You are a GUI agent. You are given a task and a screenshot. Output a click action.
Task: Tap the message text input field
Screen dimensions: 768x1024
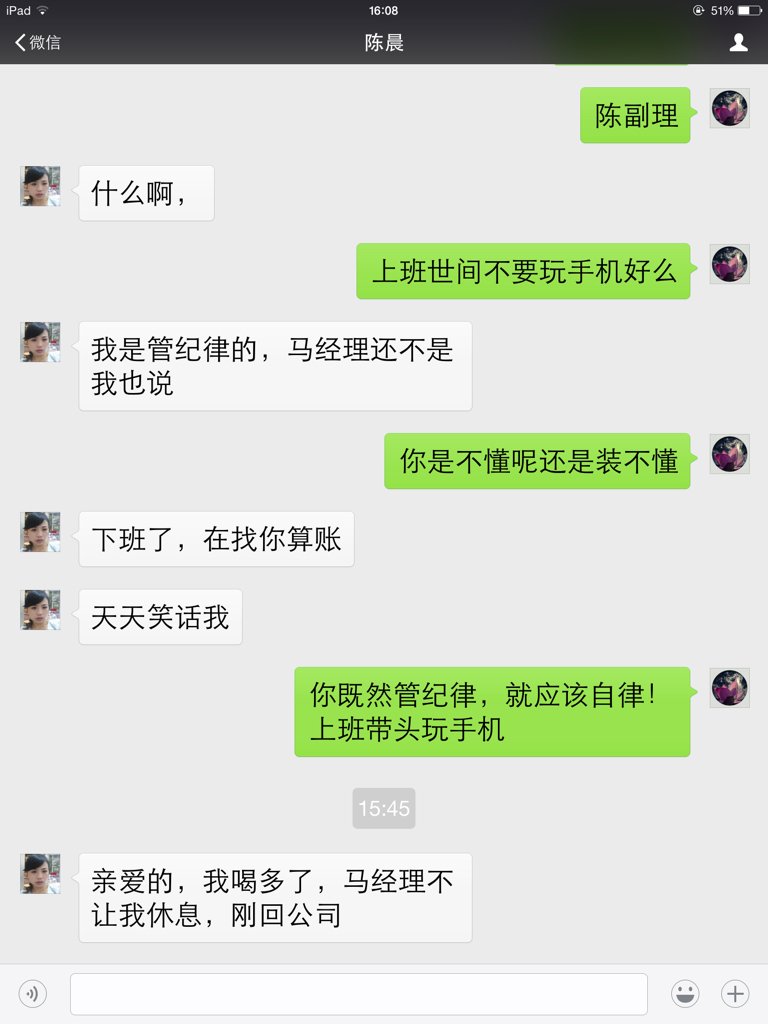coord(358,993)
